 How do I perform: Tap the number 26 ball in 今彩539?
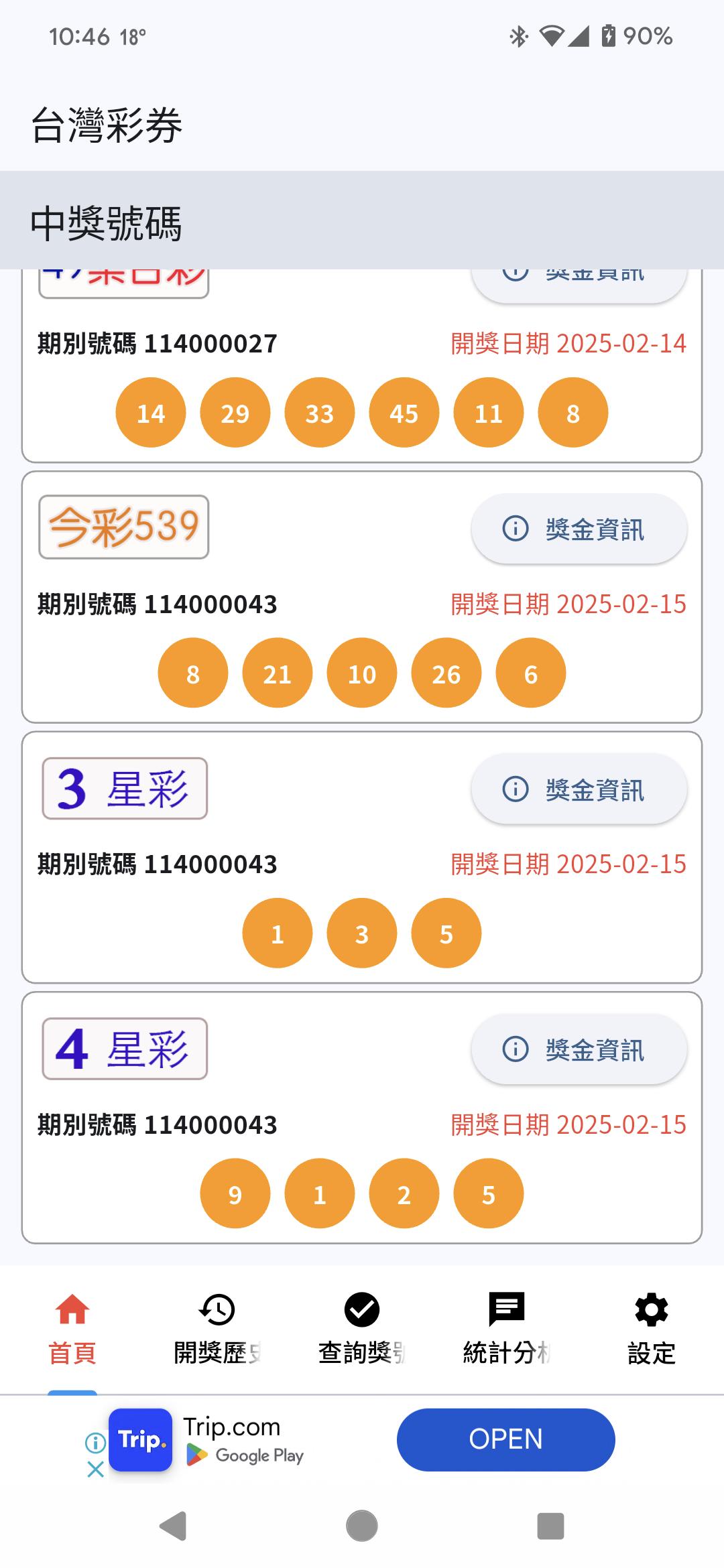point(446,673)
